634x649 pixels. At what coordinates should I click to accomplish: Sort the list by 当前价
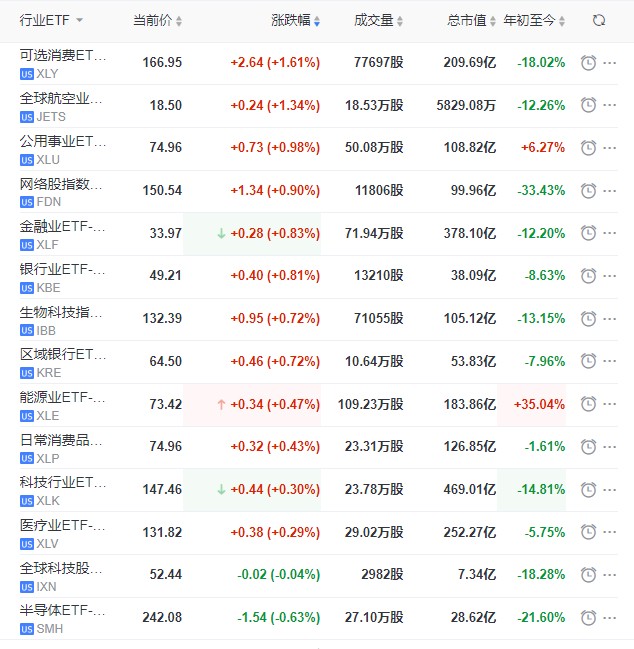pos(158,20)
